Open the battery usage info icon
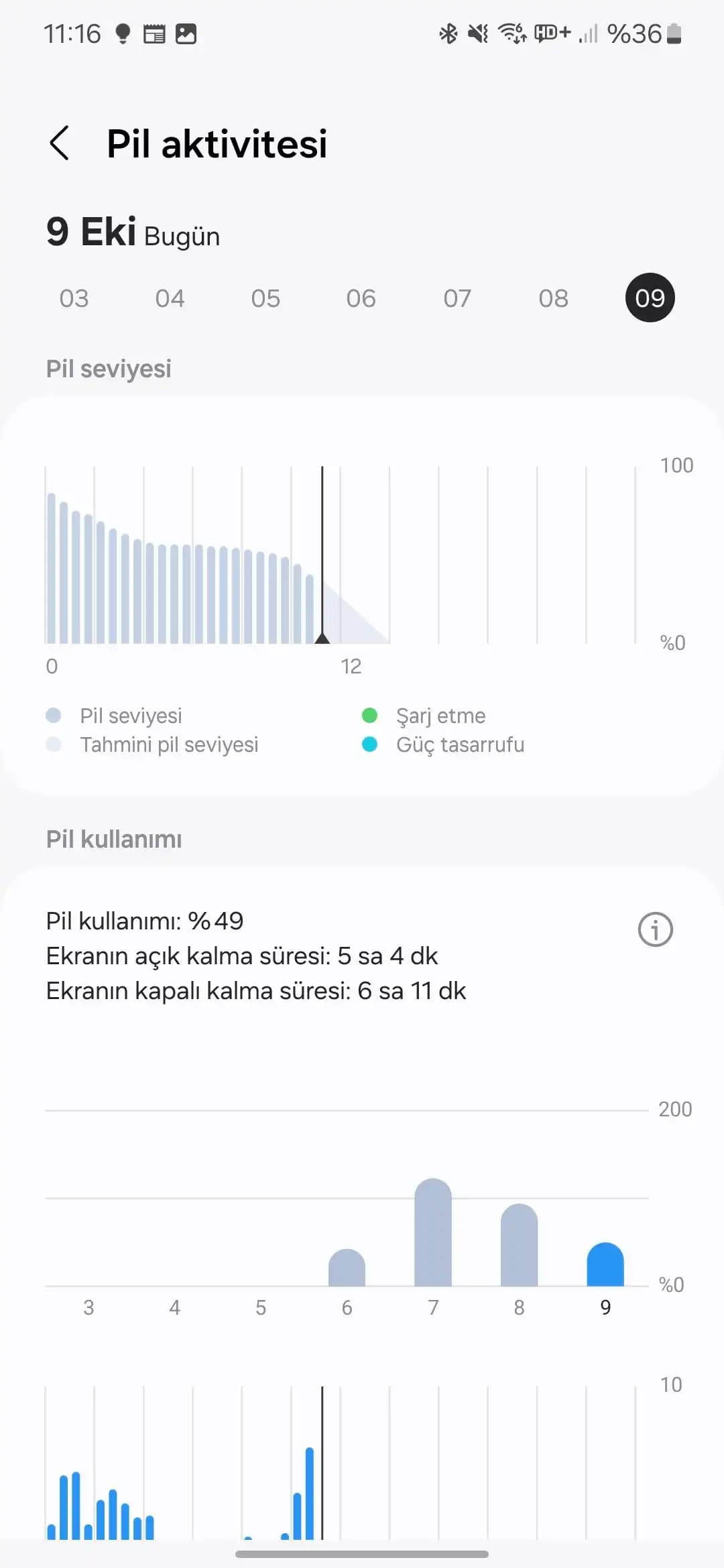The image size is (724, 1568). 655,929
